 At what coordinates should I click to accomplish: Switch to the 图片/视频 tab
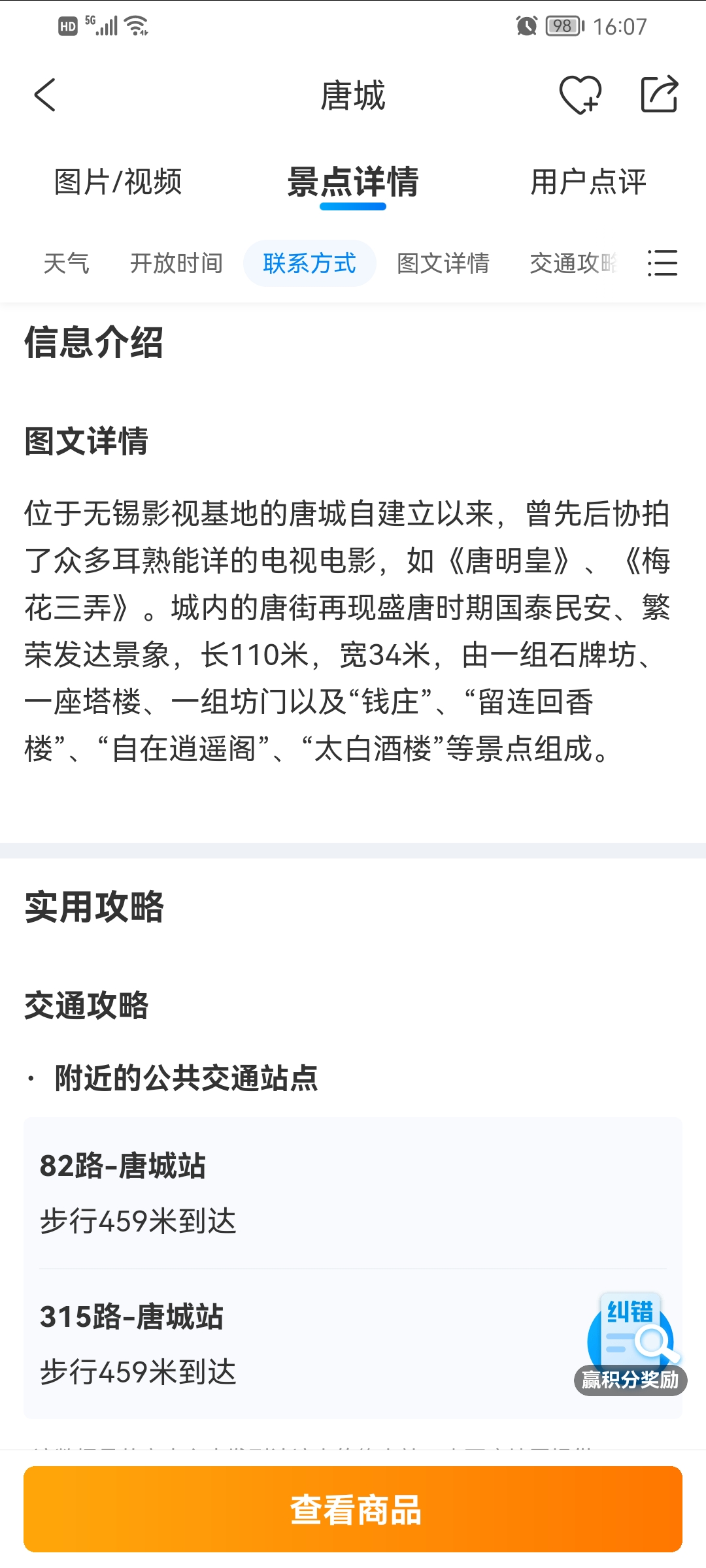(x=118, y=182)
